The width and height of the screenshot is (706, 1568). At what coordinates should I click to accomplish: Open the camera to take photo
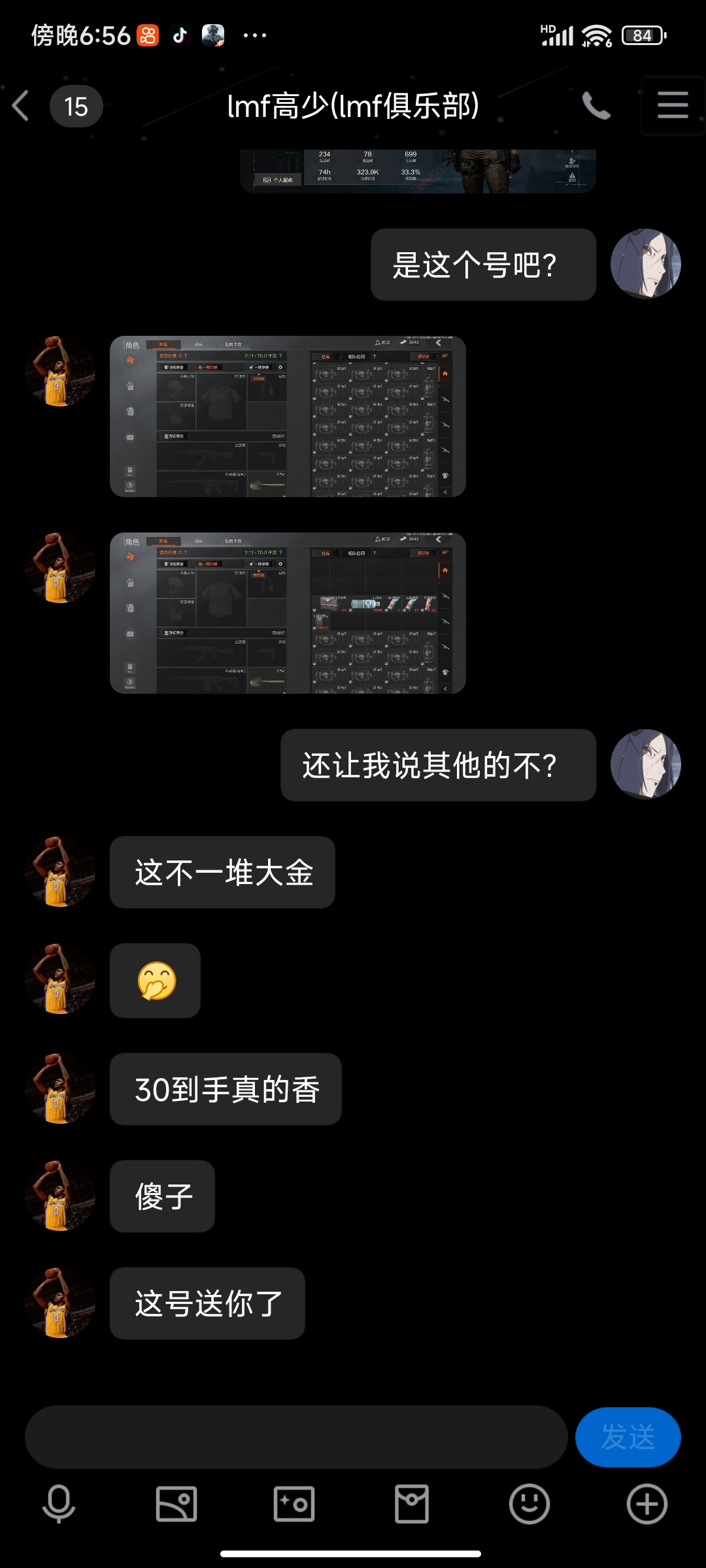[294, 1504]
